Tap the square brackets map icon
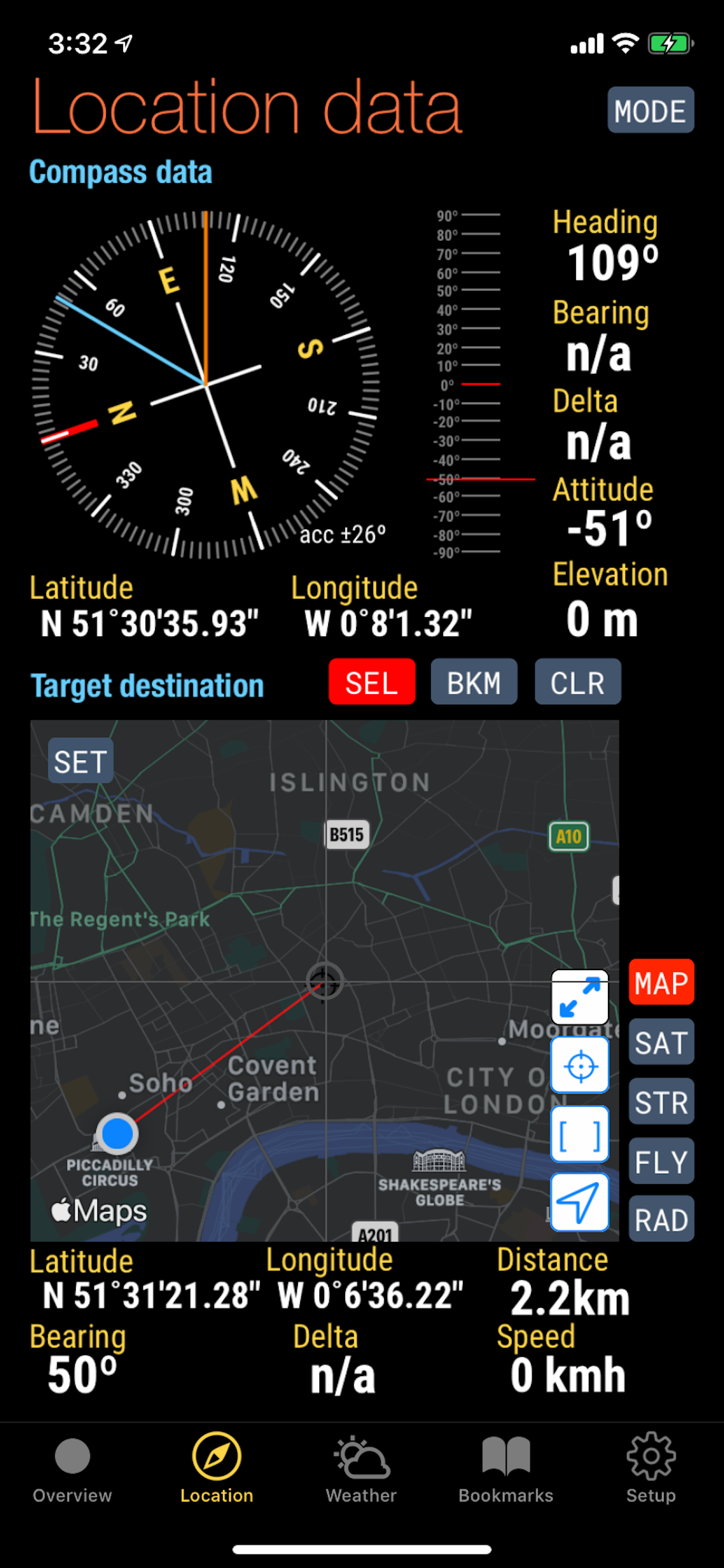This screenshot has height=1568, width=724. coord(580,1134)
